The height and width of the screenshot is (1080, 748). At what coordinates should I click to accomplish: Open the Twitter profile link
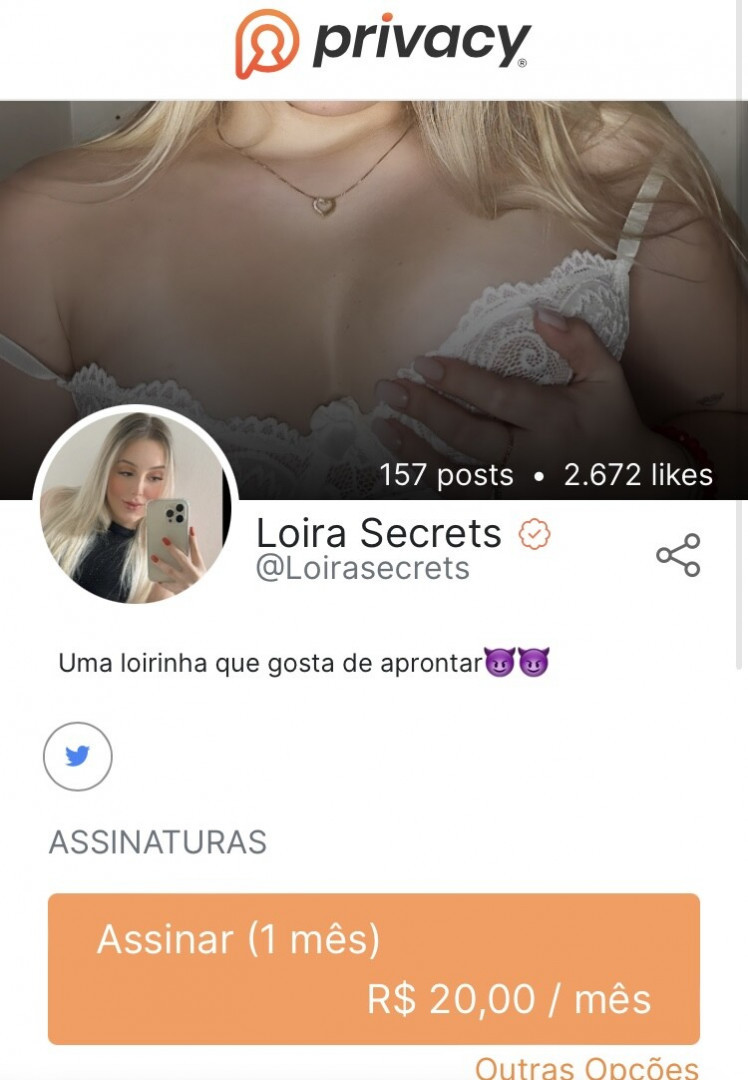[x=78, y=757]
